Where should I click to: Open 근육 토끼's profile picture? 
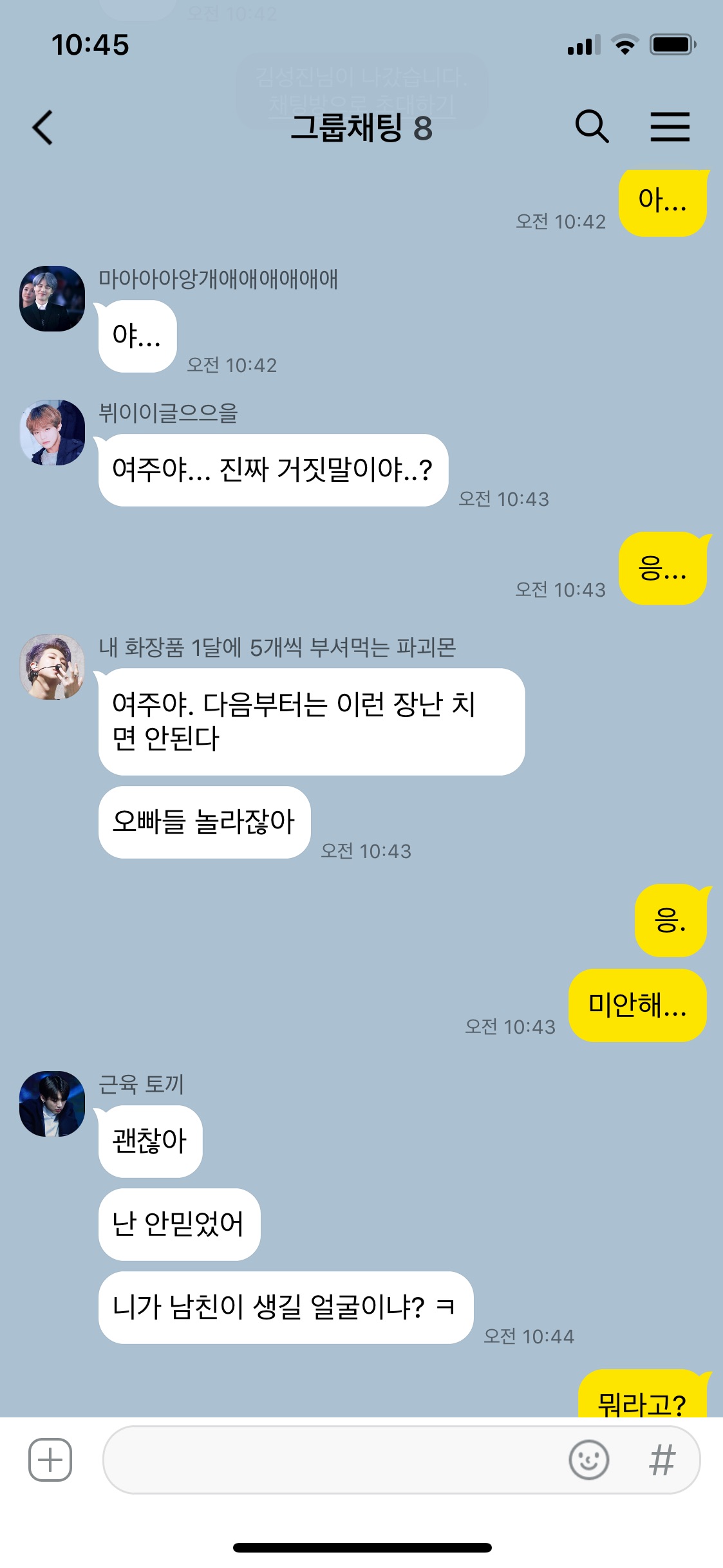(52, 1104)
